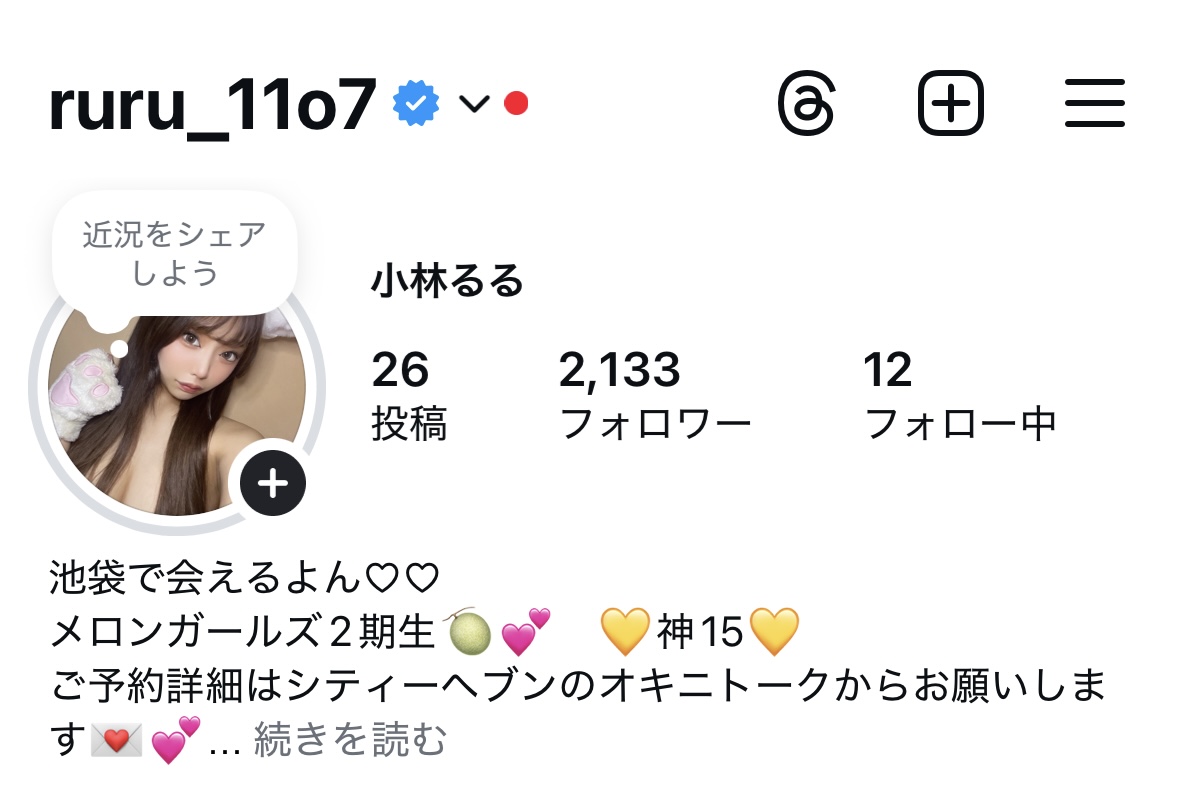Open the 12 フォロー中 list
This screenshot has height=802, width=1179.
pos(959,397)
